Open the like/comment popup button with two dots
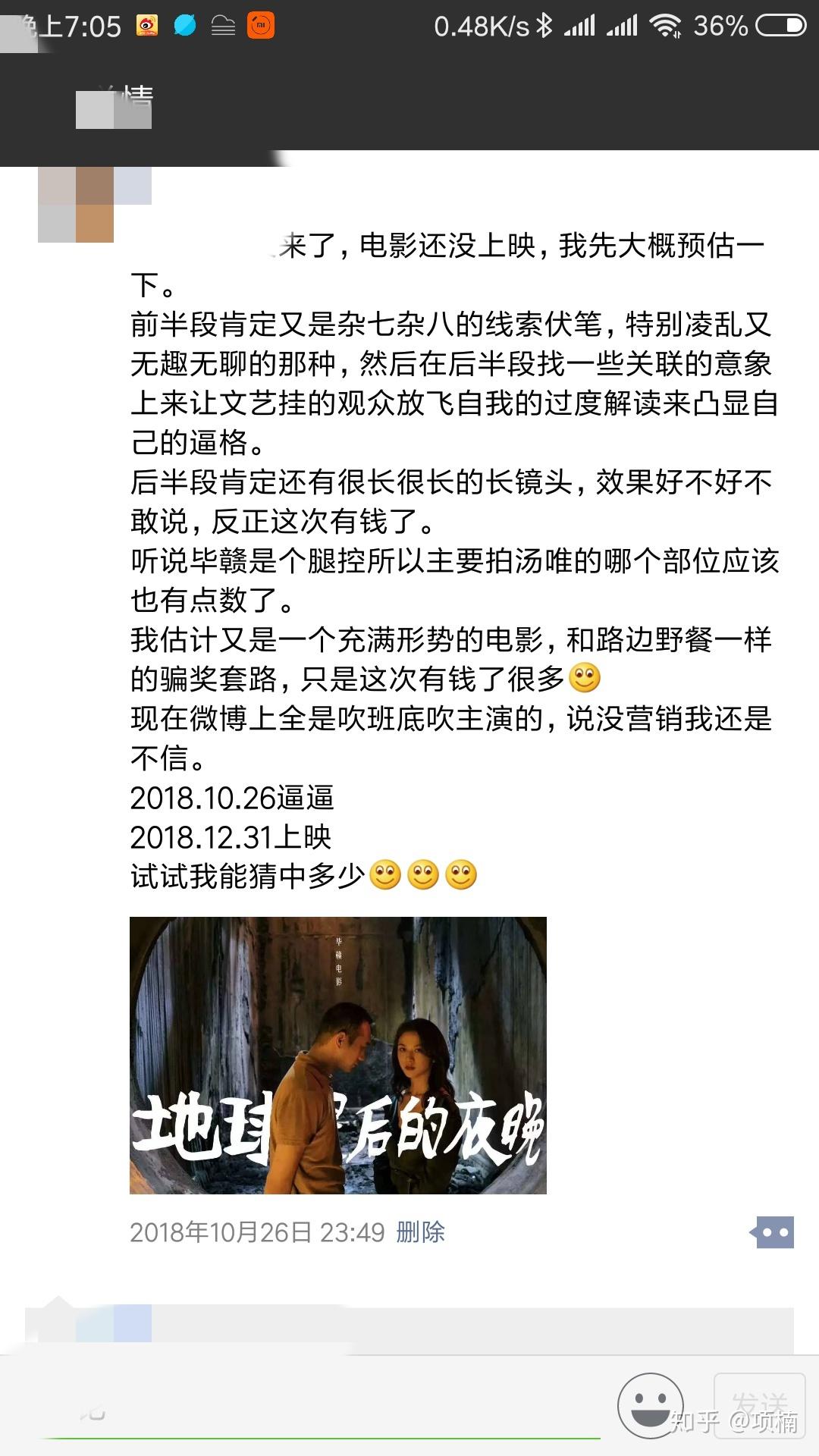The height and width of the screenshot is (1456, 819). click(773, 1232)
